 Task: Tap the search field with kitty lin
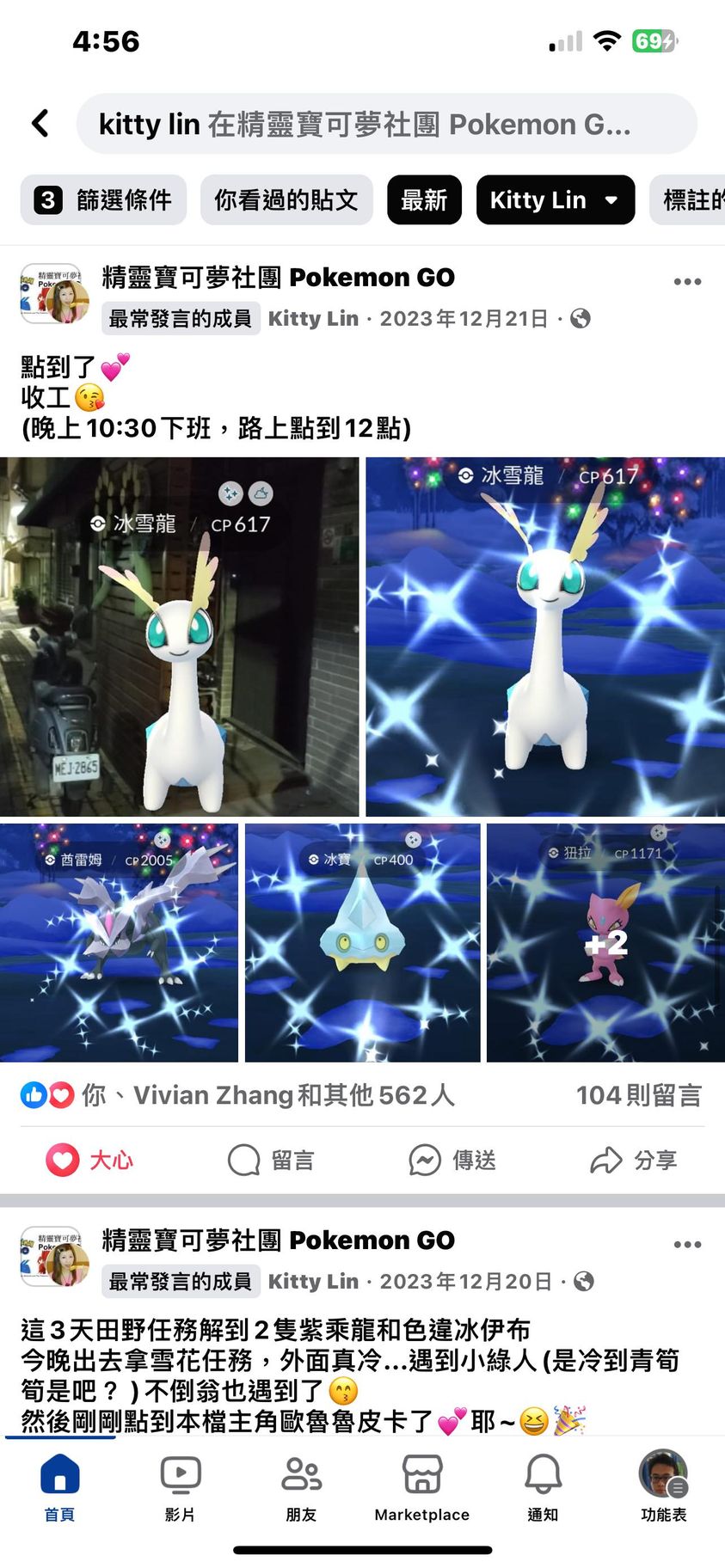tap(386, 124)
